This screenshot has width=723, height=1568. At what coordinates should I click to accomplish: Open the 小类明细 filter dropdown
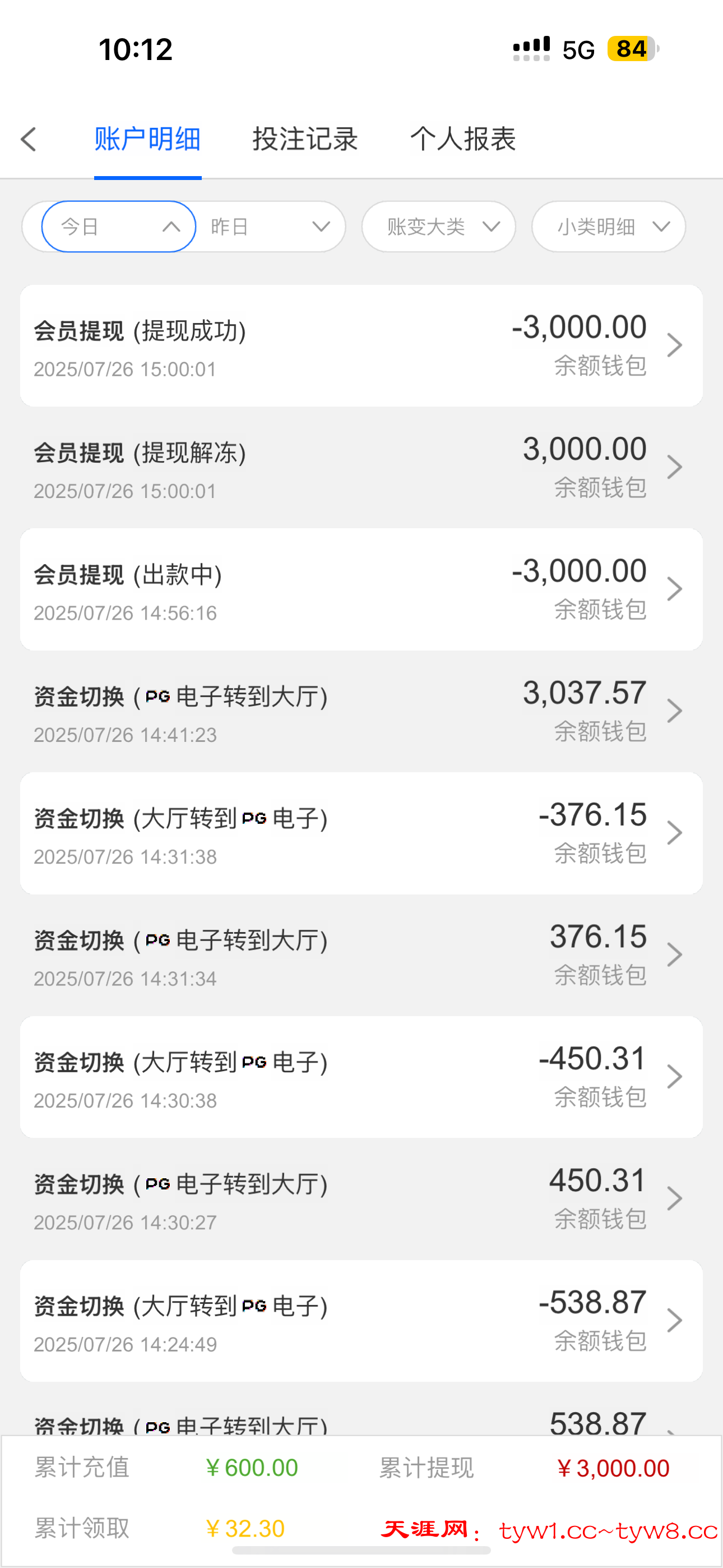(x=608, y=227)
